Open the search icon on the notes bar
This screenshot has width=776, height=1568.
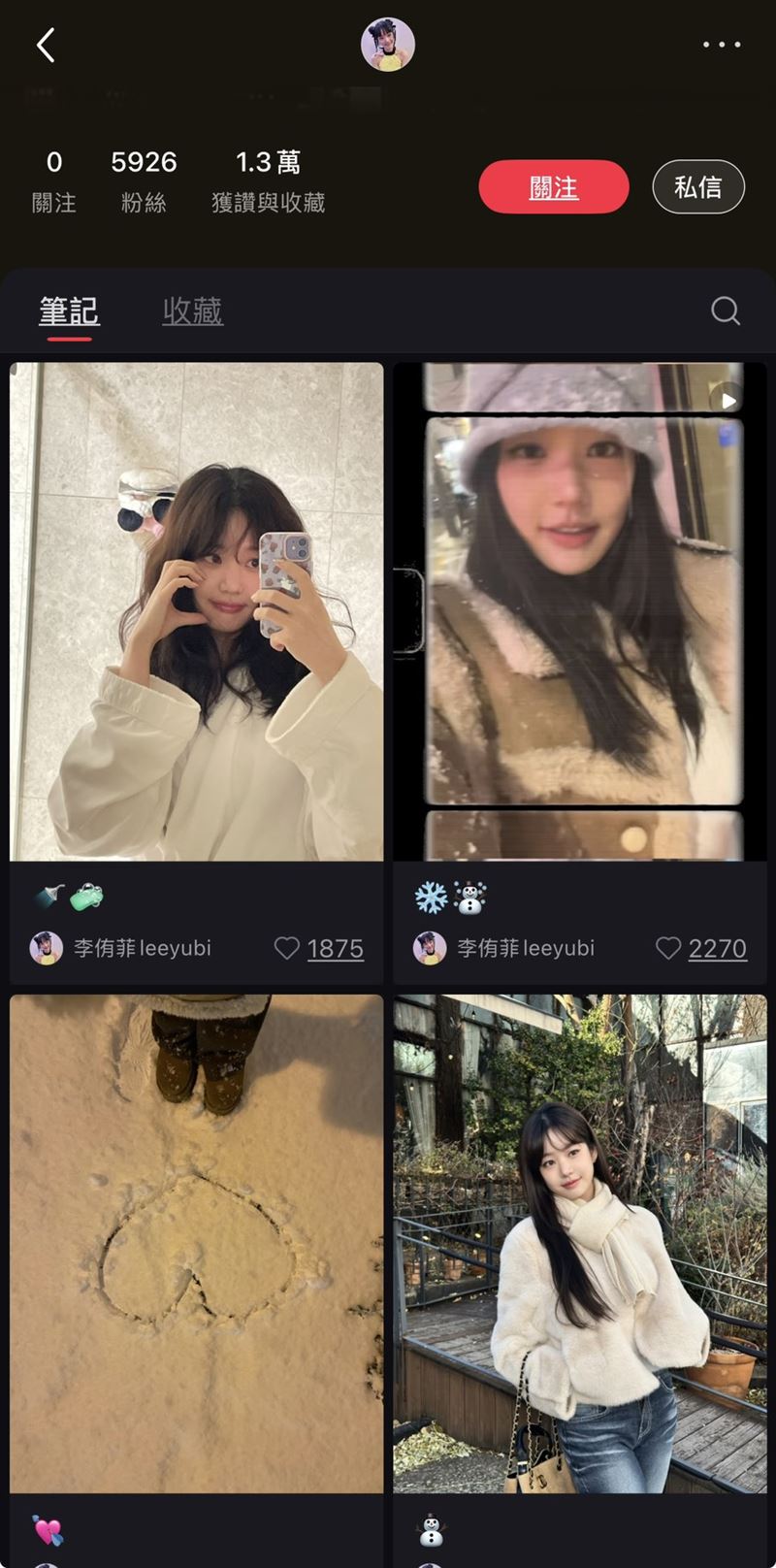[x=725, y=311]
